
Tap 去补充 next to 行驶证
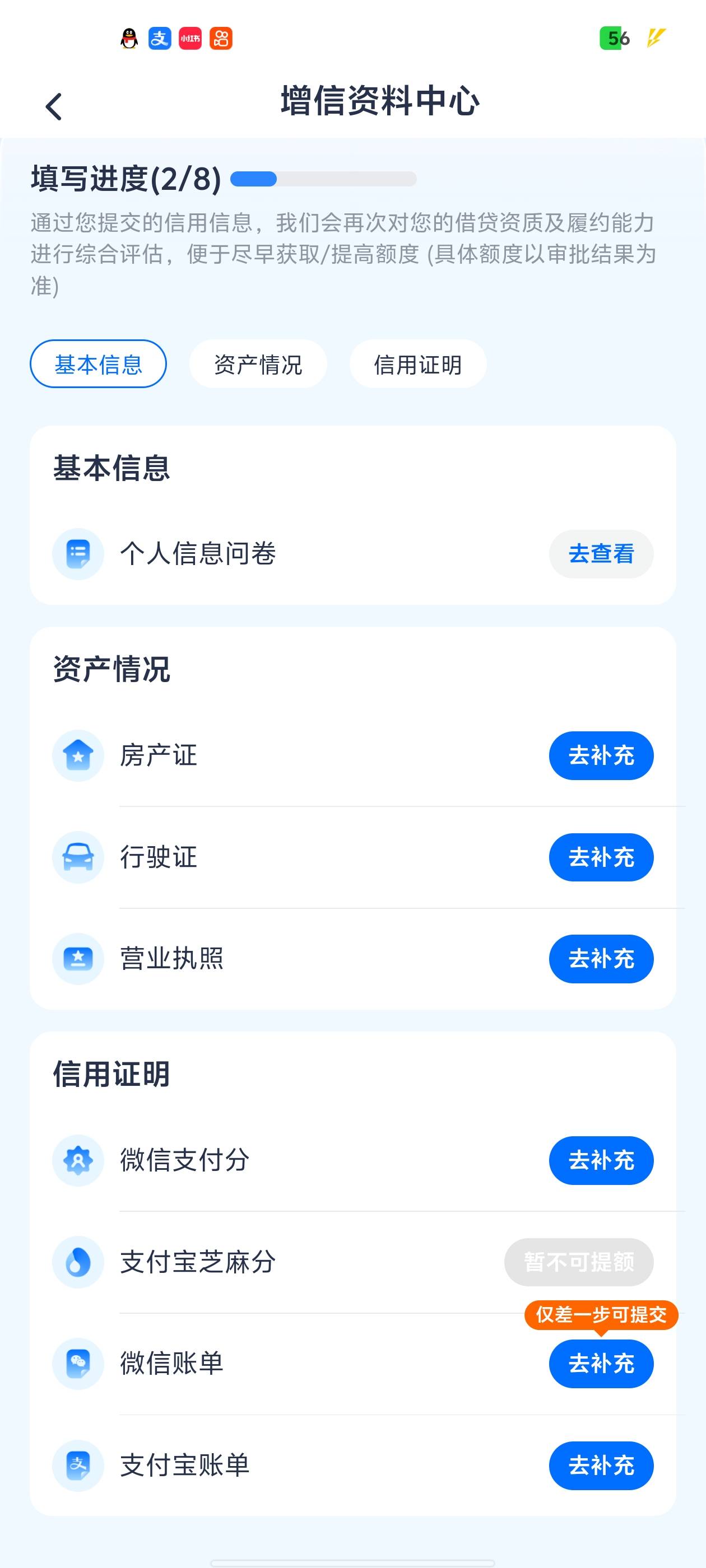coord(601,857)
